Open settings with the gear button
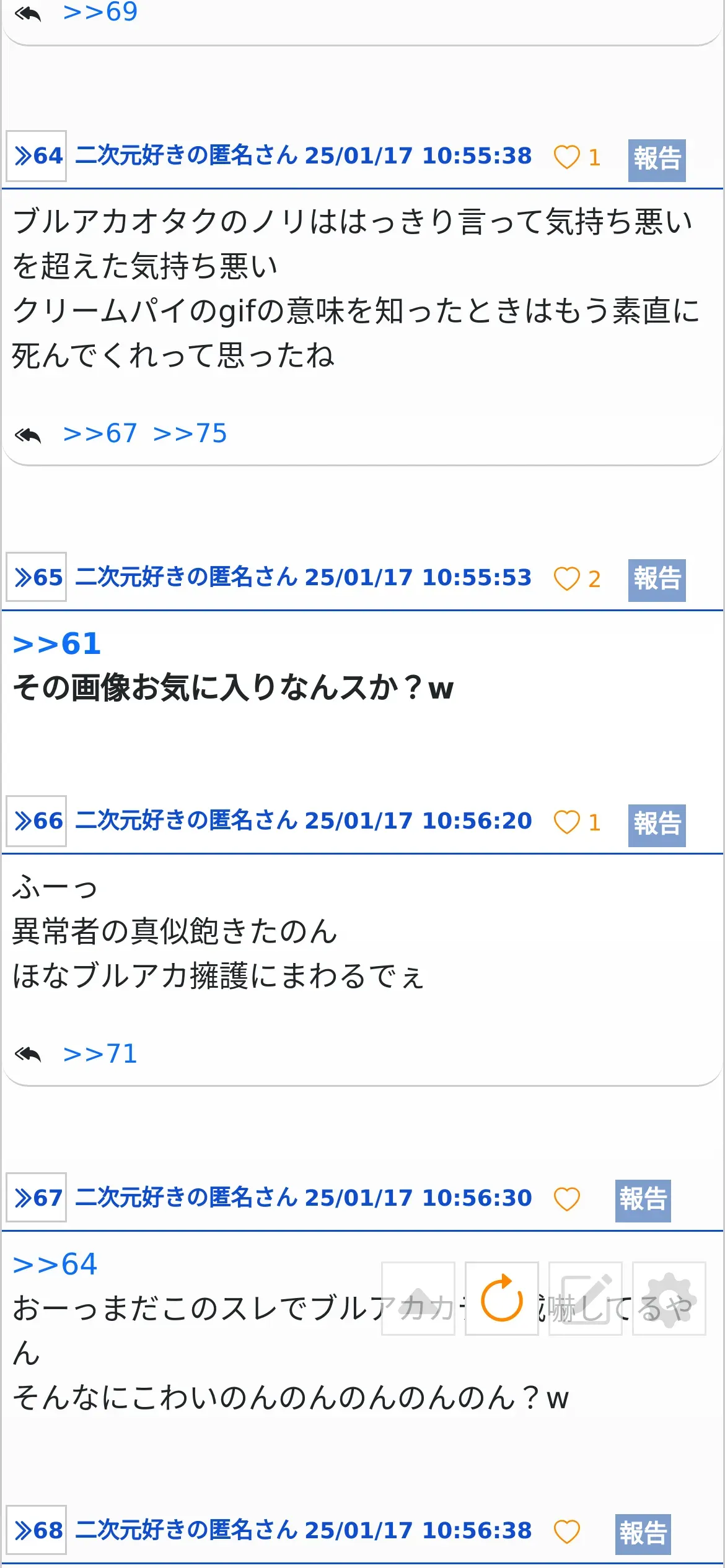725x1568 pixels. click(x=669, y=1298)
